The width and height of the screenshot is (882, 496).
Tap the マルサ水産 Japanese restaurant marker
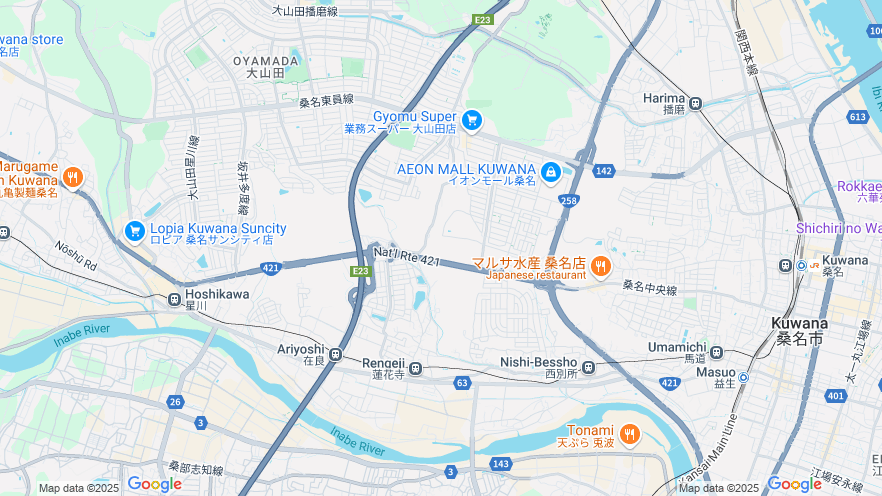point(600,266)
